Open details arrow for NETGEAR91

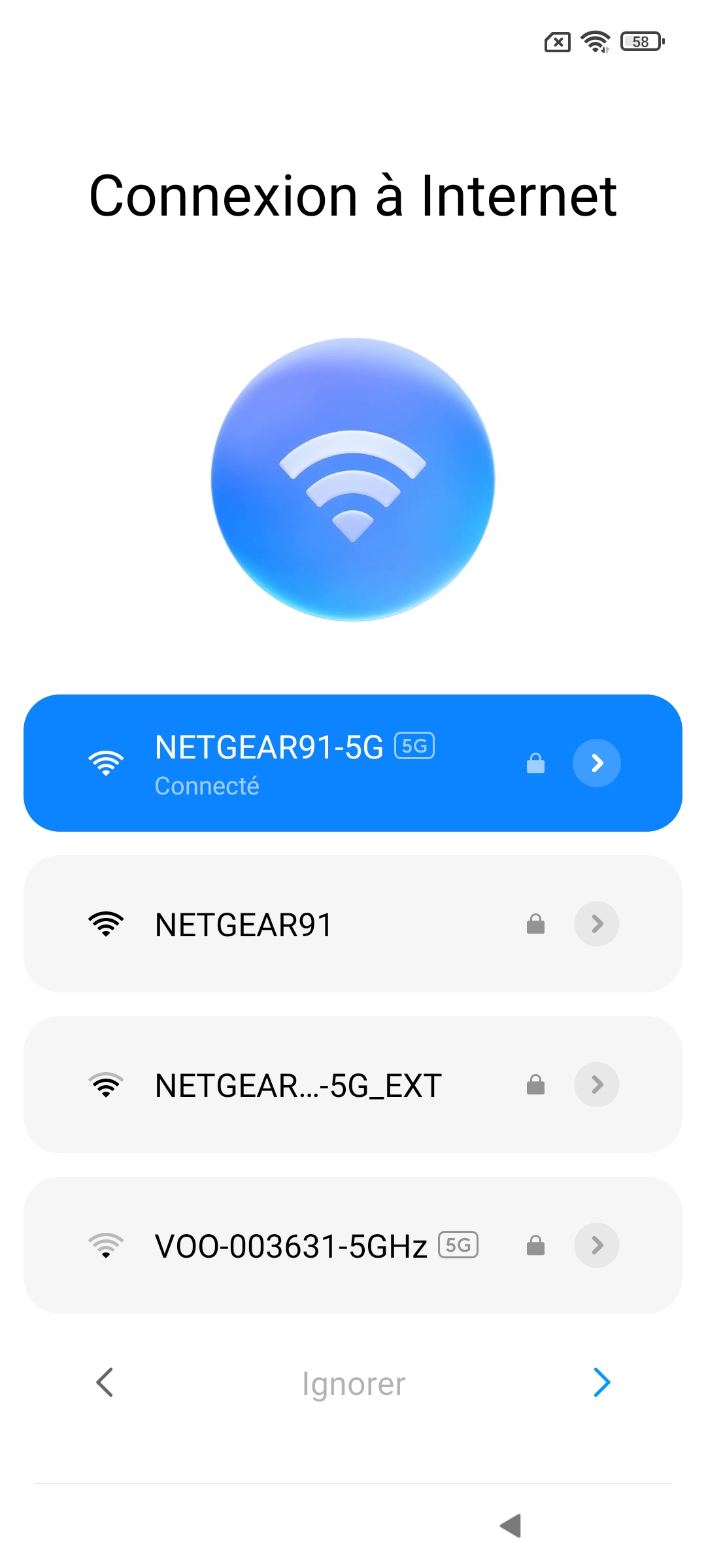tap(596, 924)
